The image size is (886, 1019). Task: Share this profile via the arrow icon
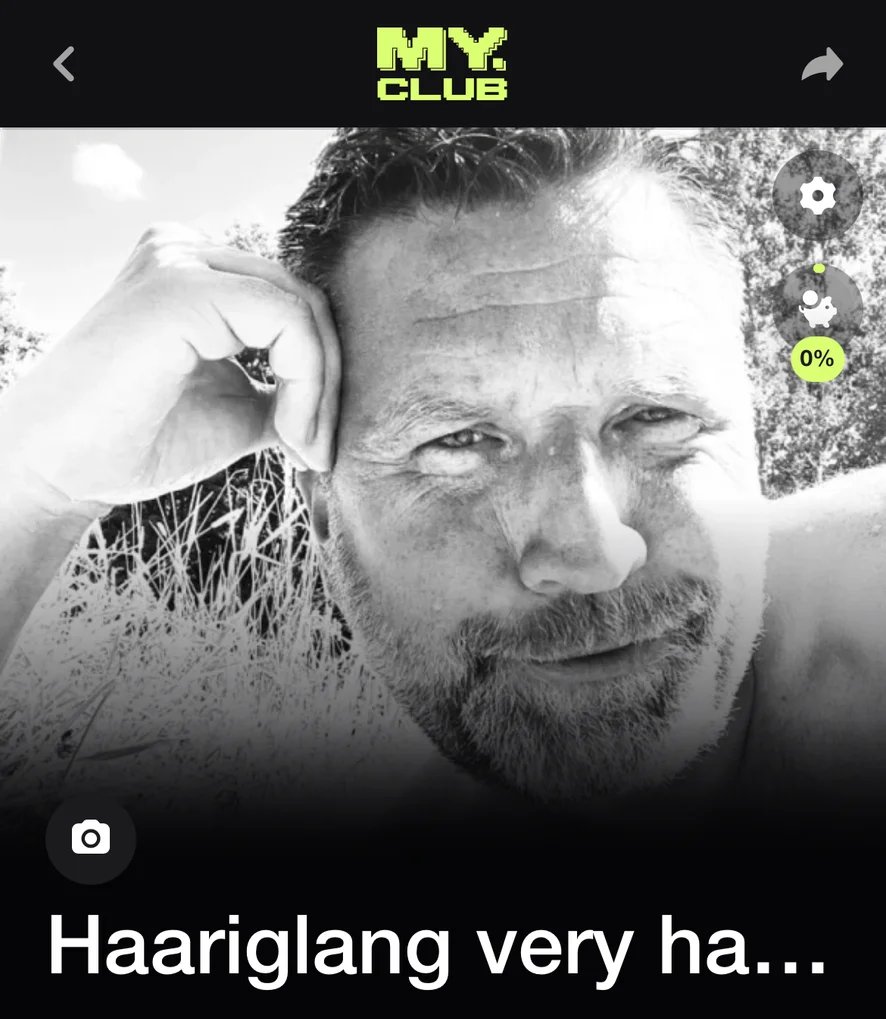pos(822,66)
